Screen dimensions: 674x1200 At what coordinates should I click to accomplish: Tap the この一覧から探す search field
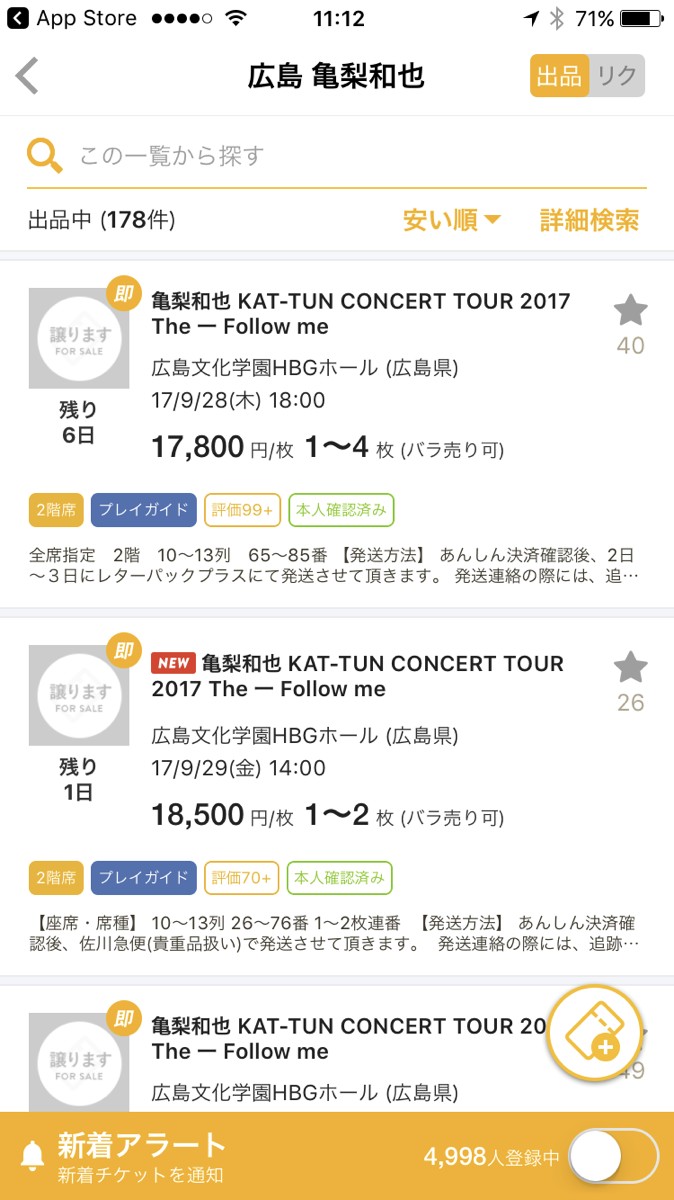click(350, 156)
